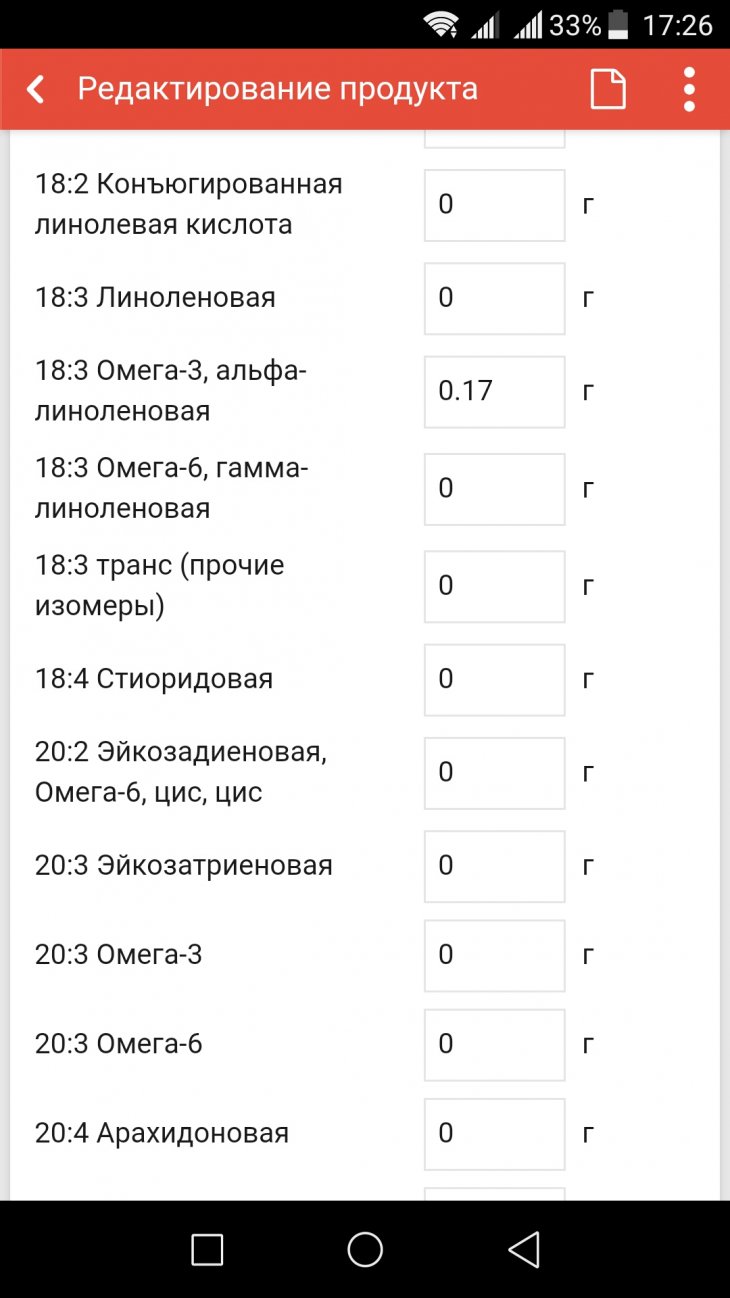
Task: Open the overflow menu
Action: 689,90
